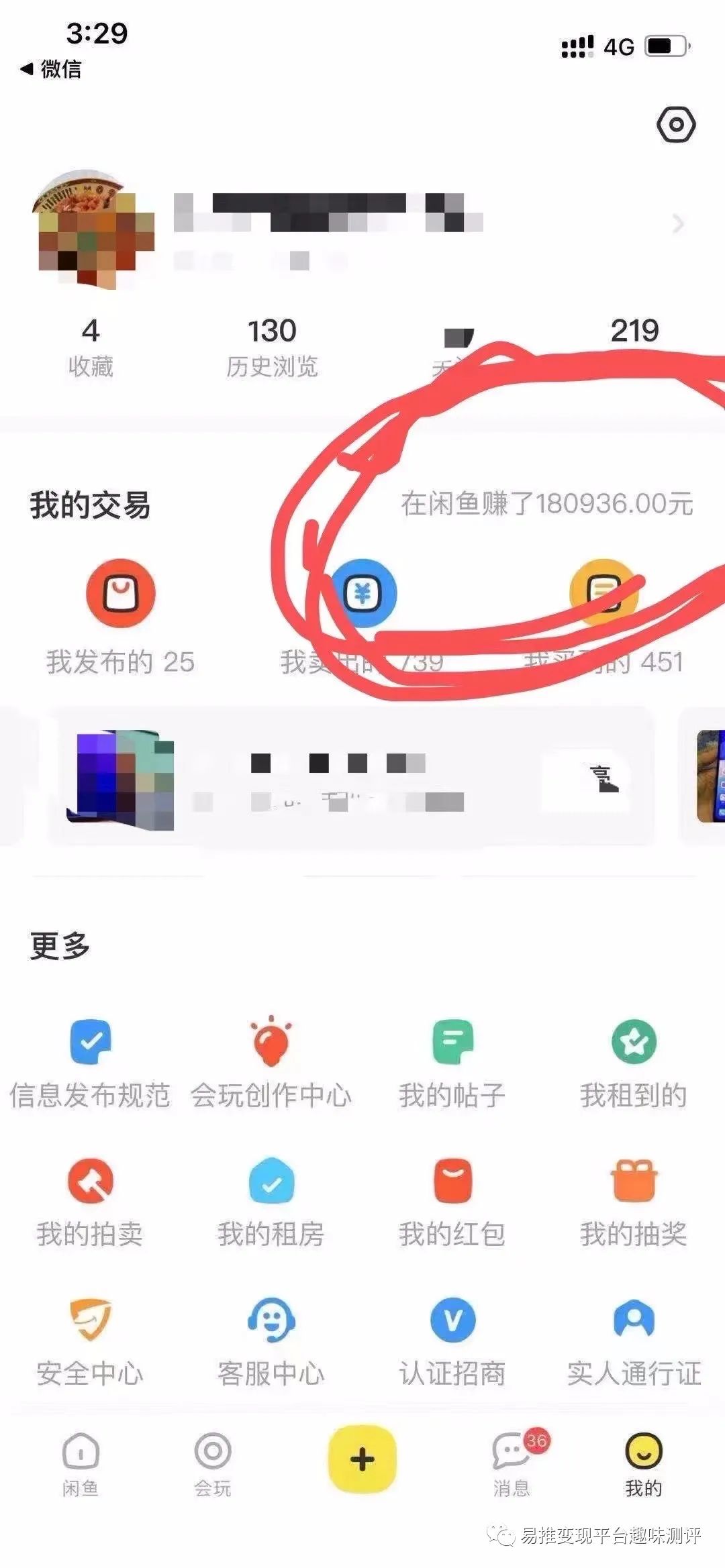725x1568 pixels.
Task: Switch to the 闲鱼 home tab
Action: 81,1464
